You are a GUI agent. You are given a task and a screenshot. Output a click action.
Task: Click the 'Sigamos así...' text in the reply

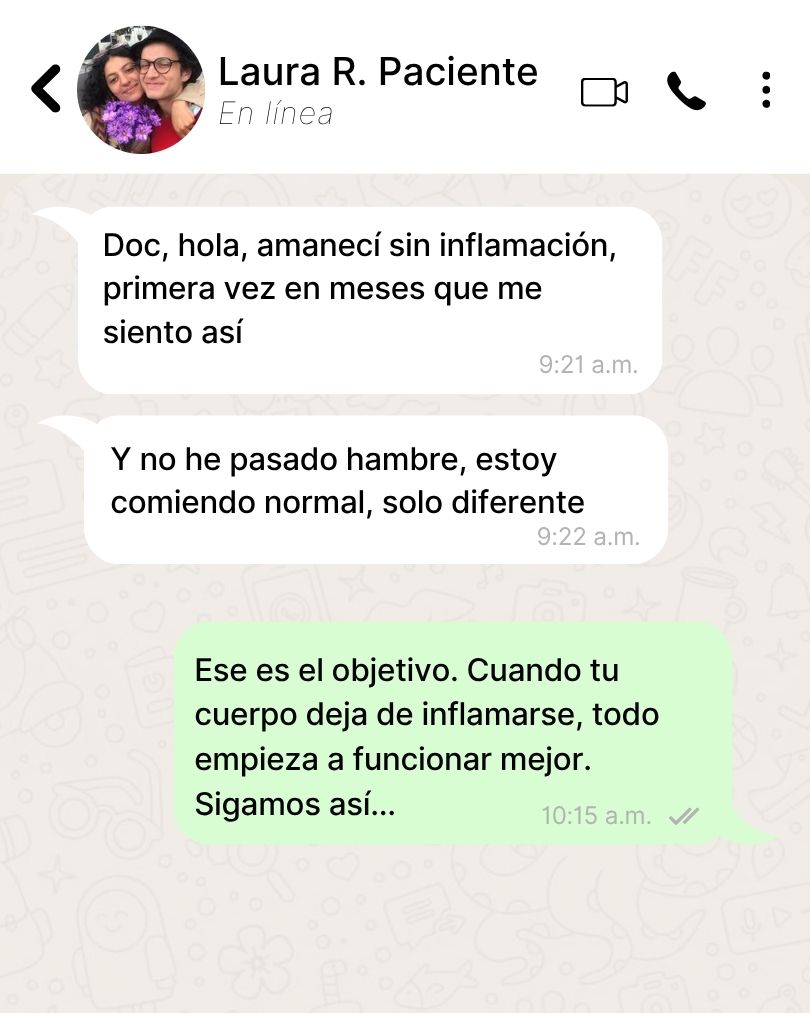click(295, 803)
